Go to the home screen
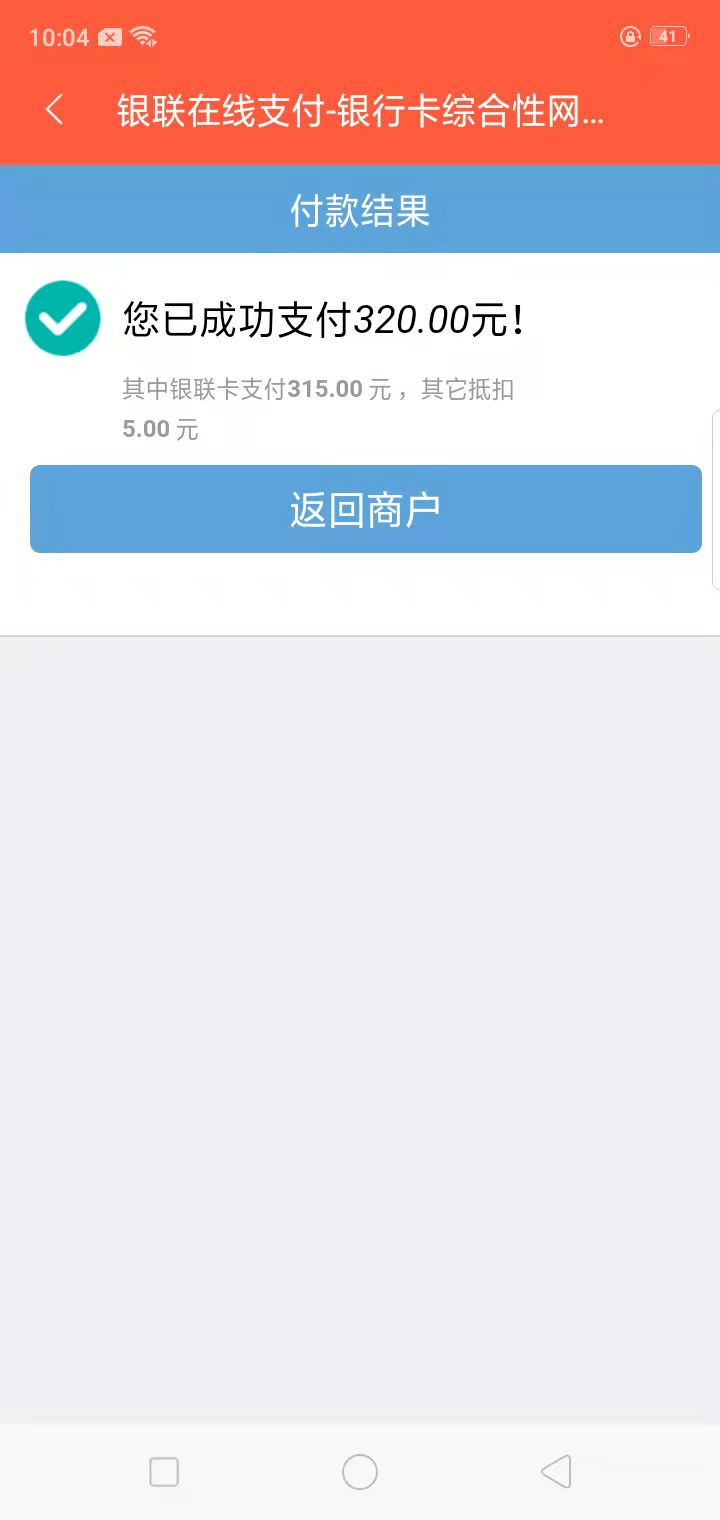 [360, 1472]
